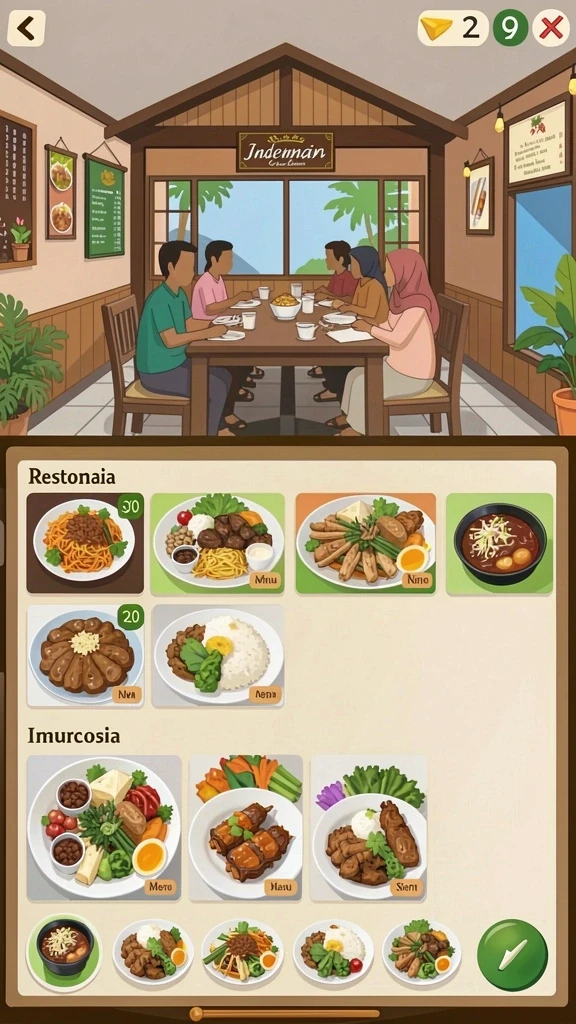Pick the grilled skewers plate labeled Nmo

click(366, 543)
